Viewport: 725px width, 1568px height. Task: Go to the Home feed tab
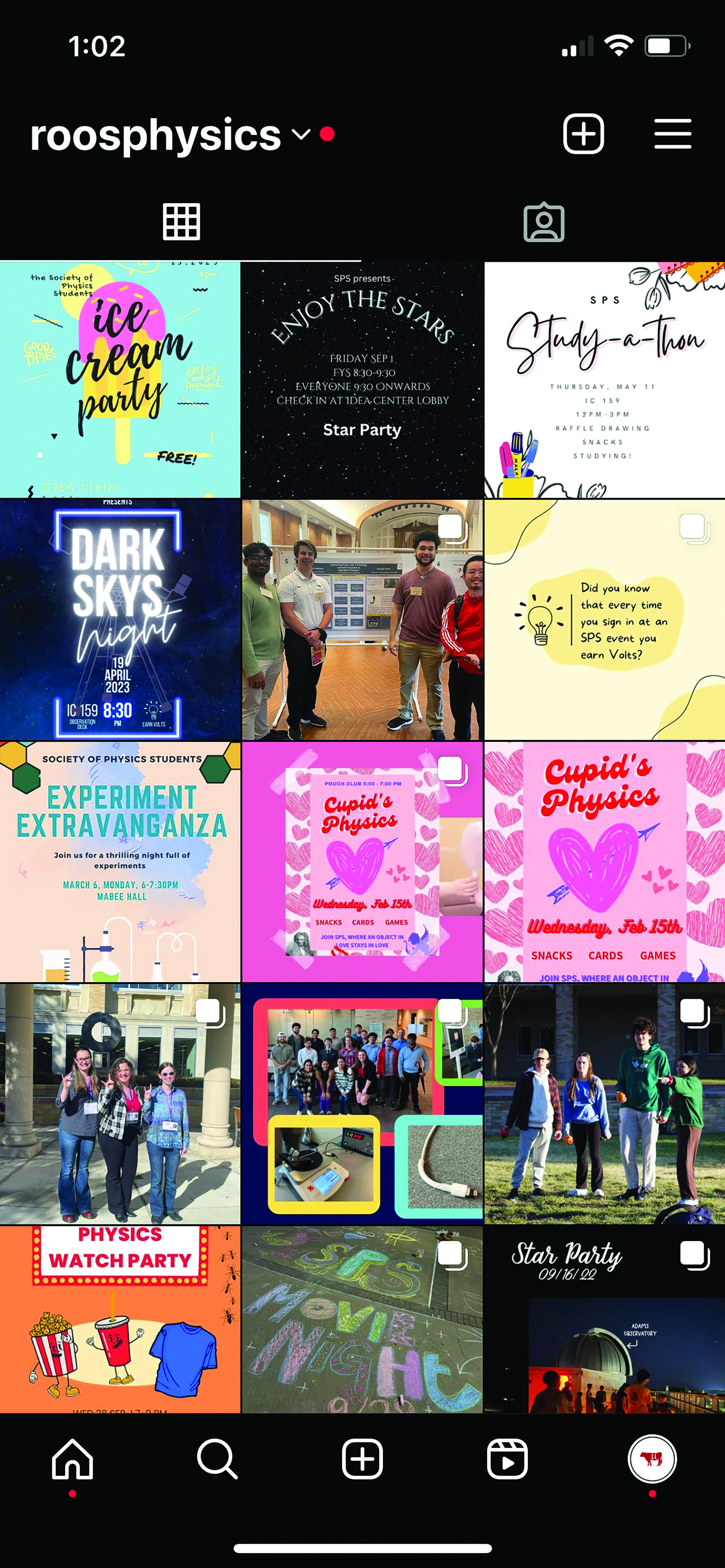[x=72, y=1459]
